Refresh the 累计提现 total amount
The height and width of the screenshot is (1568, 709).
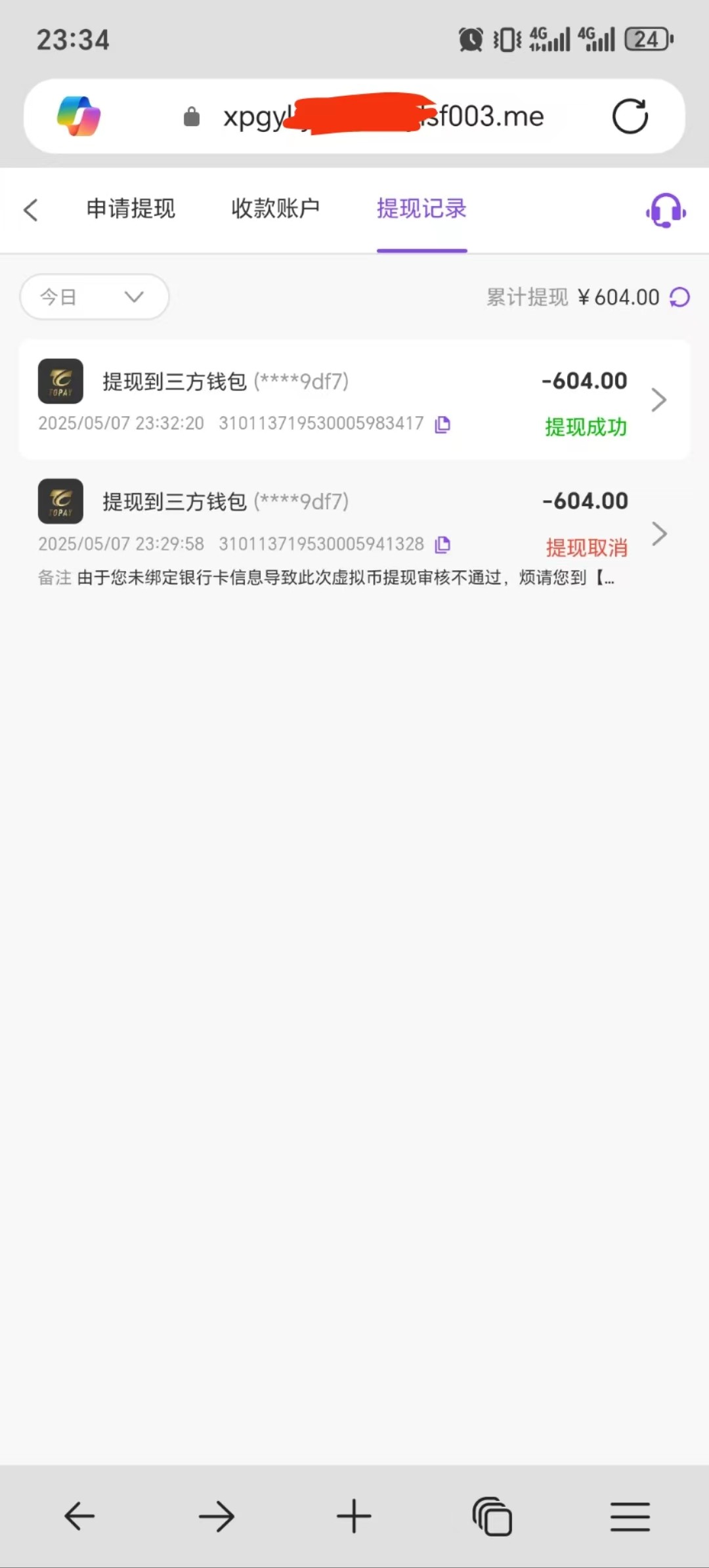(679, 297)
